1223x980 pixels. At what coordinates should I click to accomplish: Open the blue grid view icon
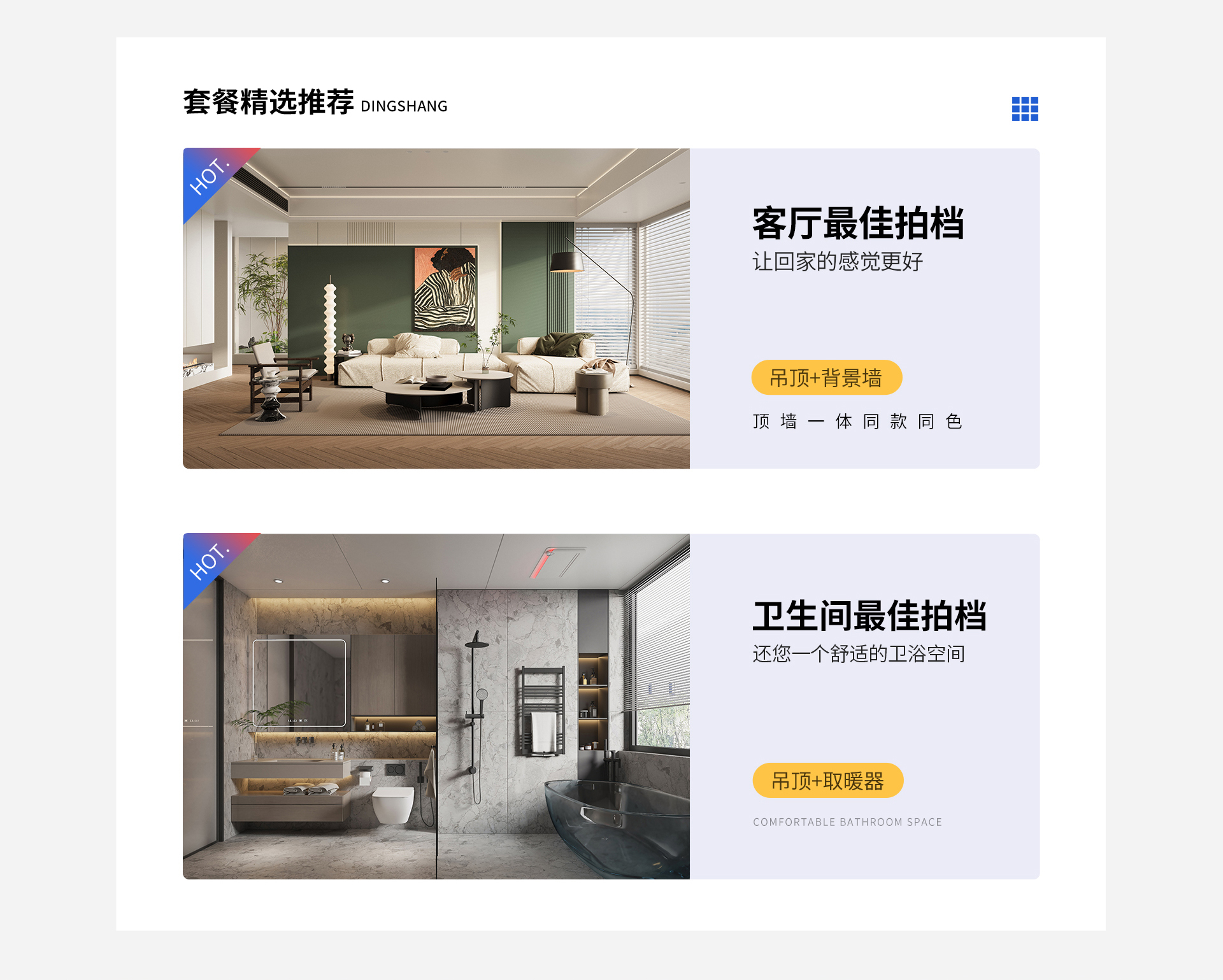tap(1025, 109)
